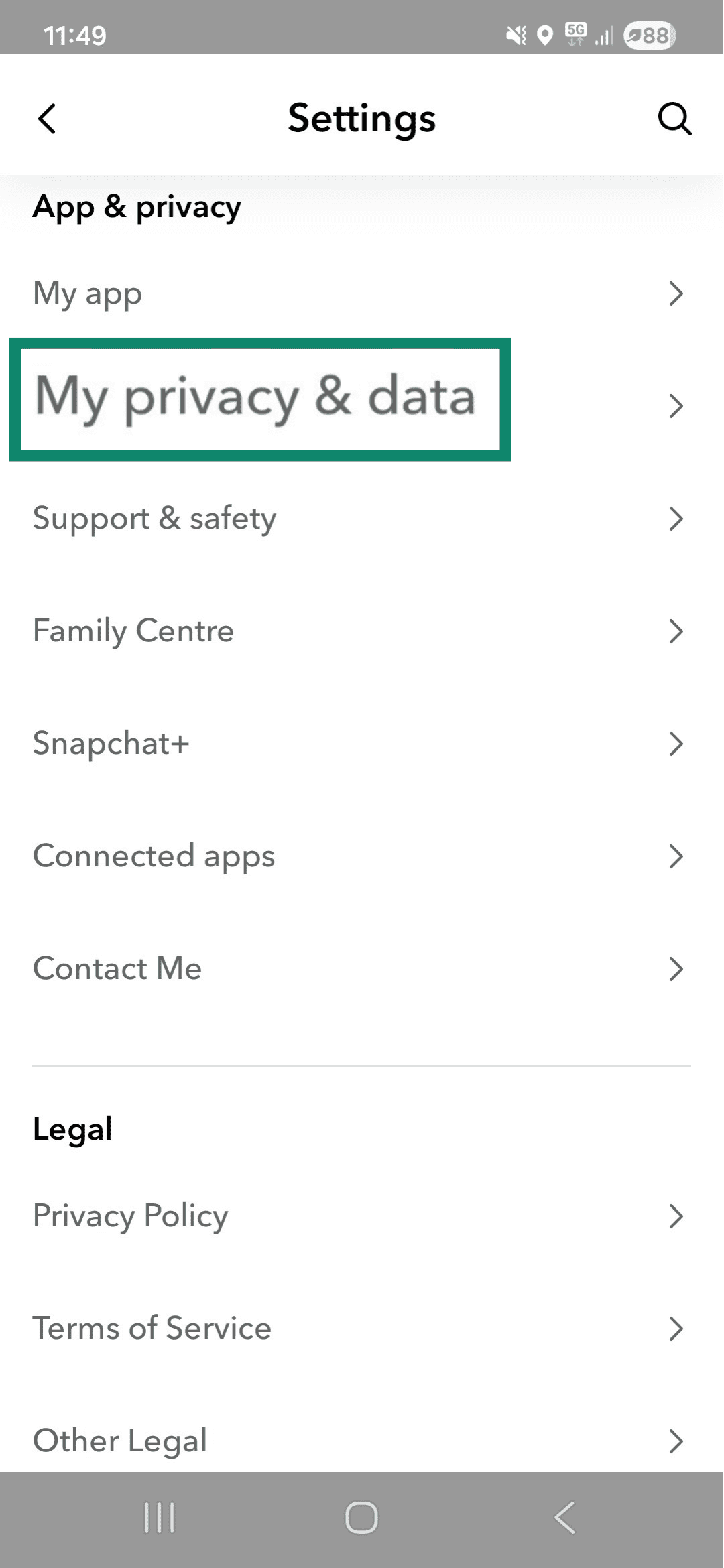Expand the Connected apps section
Screen dimensions: 724x1568
(362, 856)
